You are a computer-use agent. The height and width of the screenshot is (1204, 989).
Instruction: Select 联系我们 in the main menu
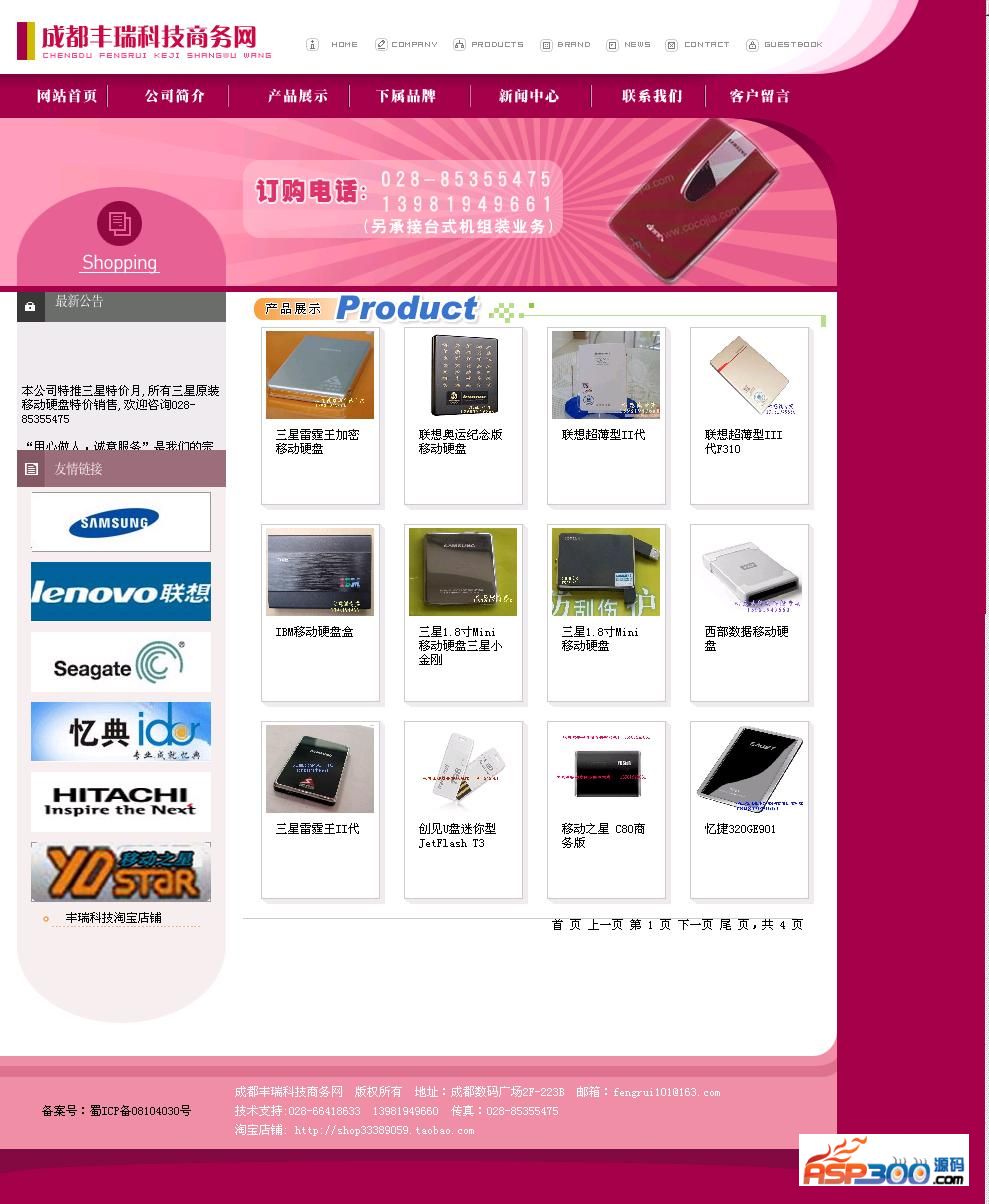[x=652, y=96]
